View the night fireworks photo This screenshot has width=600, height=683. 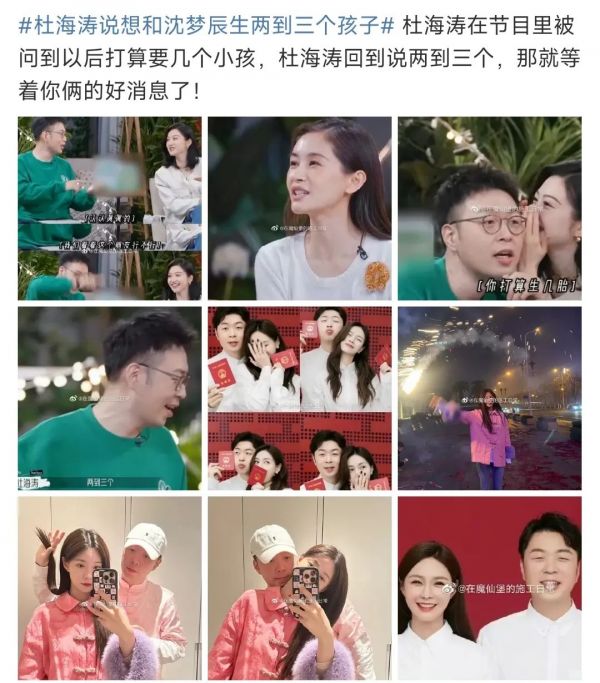point(489,398)
